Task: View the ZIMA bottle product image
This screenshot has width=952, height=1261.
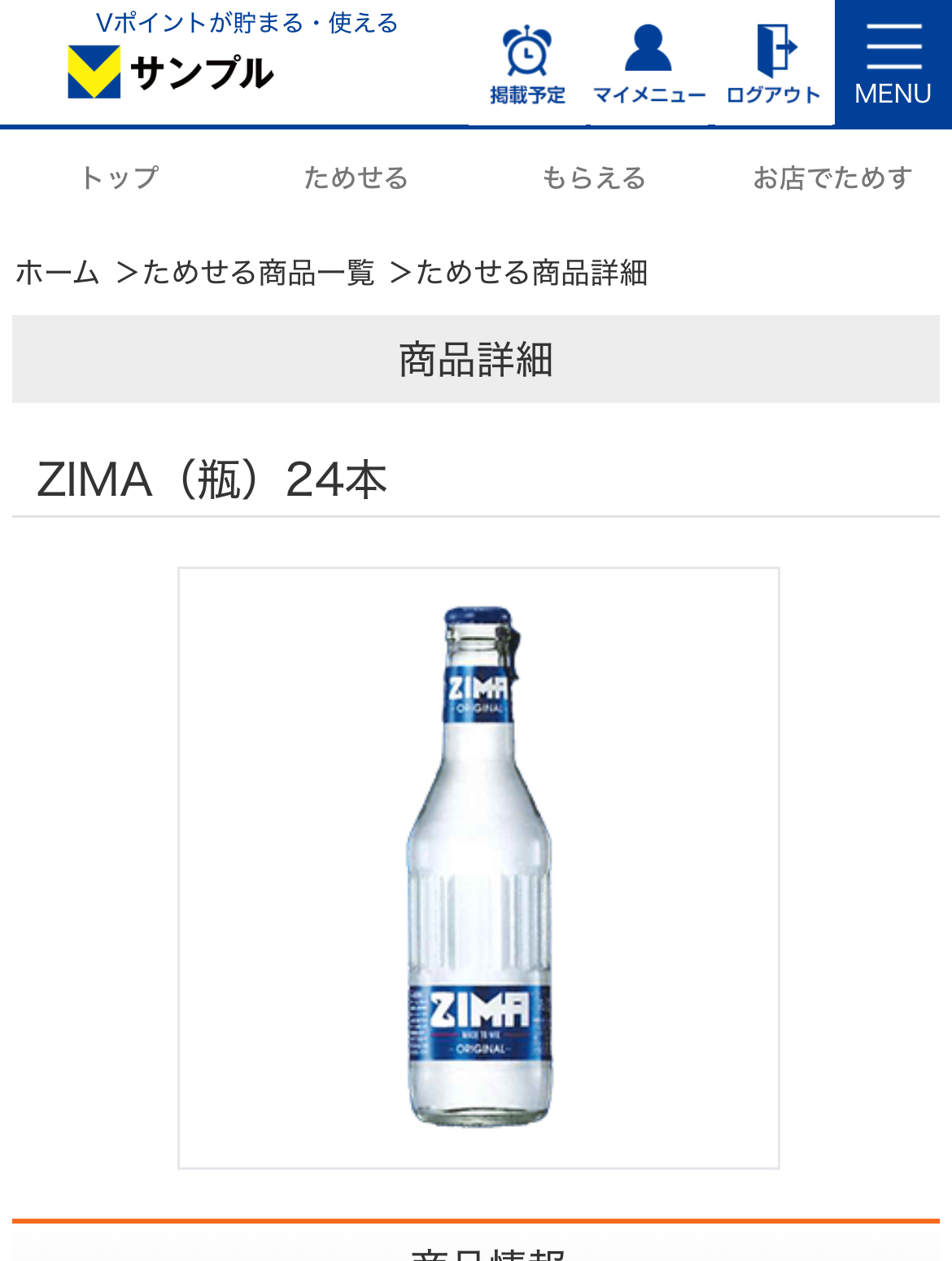Action: [x=478, y=868]
